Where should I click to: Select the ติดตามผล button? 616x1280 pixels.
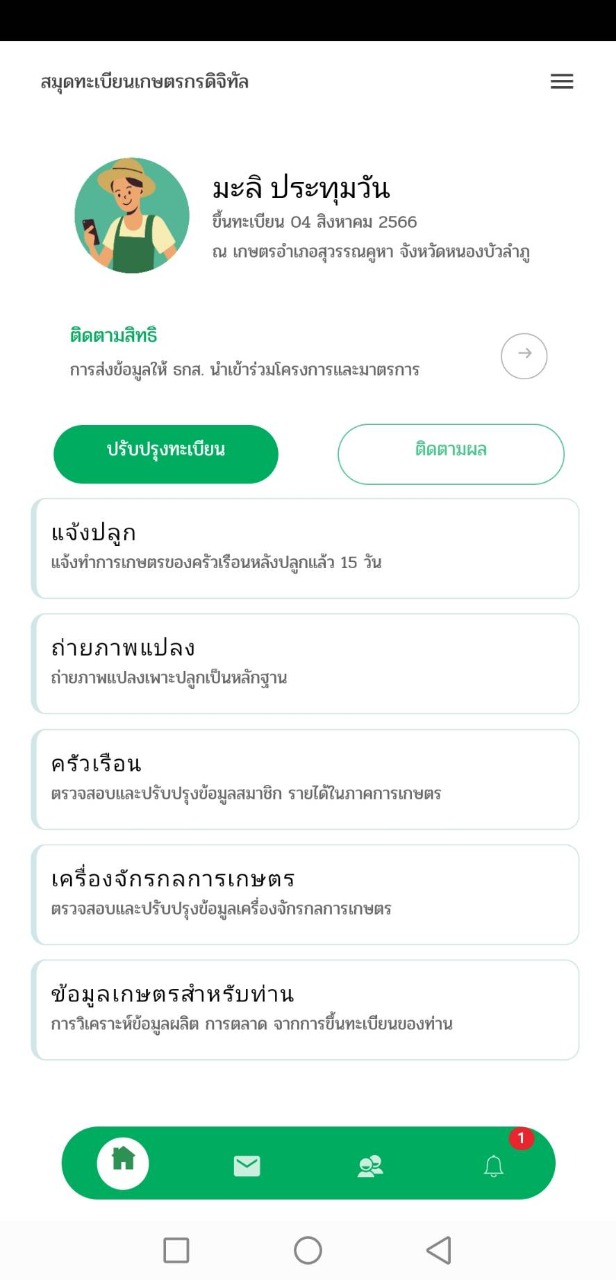click(x=451, y=454)
